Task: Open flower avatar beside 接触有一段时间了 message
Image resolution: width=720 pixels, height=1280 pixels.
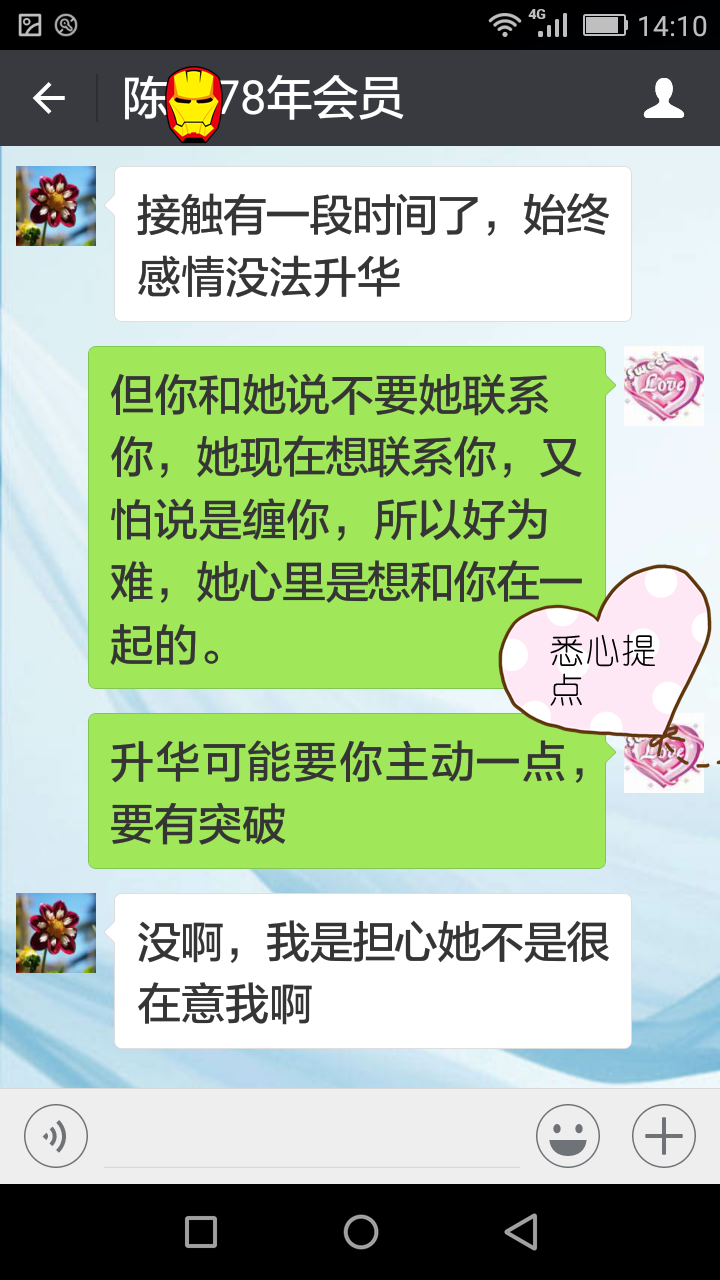Action: click(x=56, y=206)
